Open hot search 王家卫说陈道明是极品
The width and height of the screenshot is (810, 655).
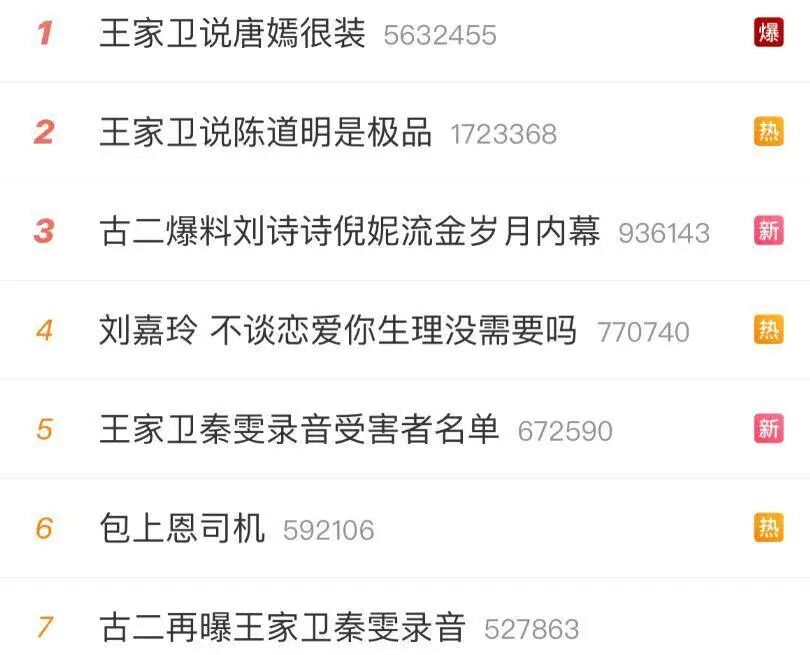point(265,133)
